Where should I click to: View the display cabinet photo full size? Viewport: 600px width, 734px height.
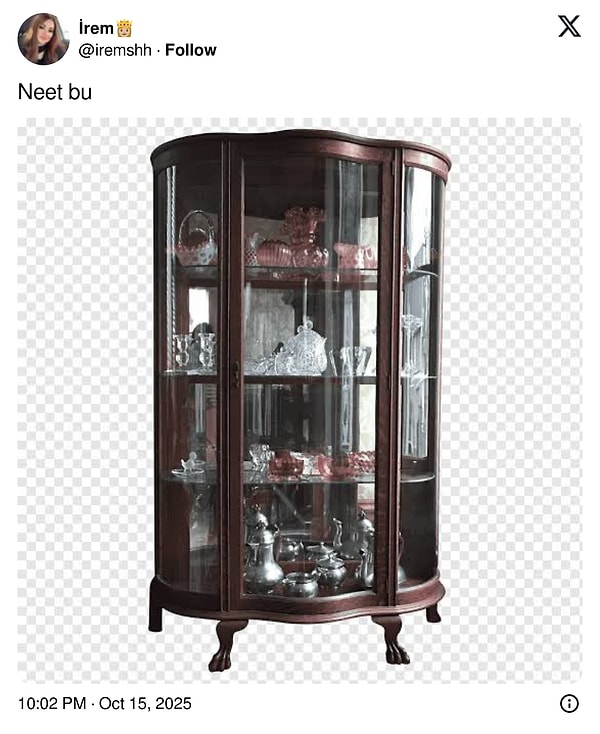point(299,400)
